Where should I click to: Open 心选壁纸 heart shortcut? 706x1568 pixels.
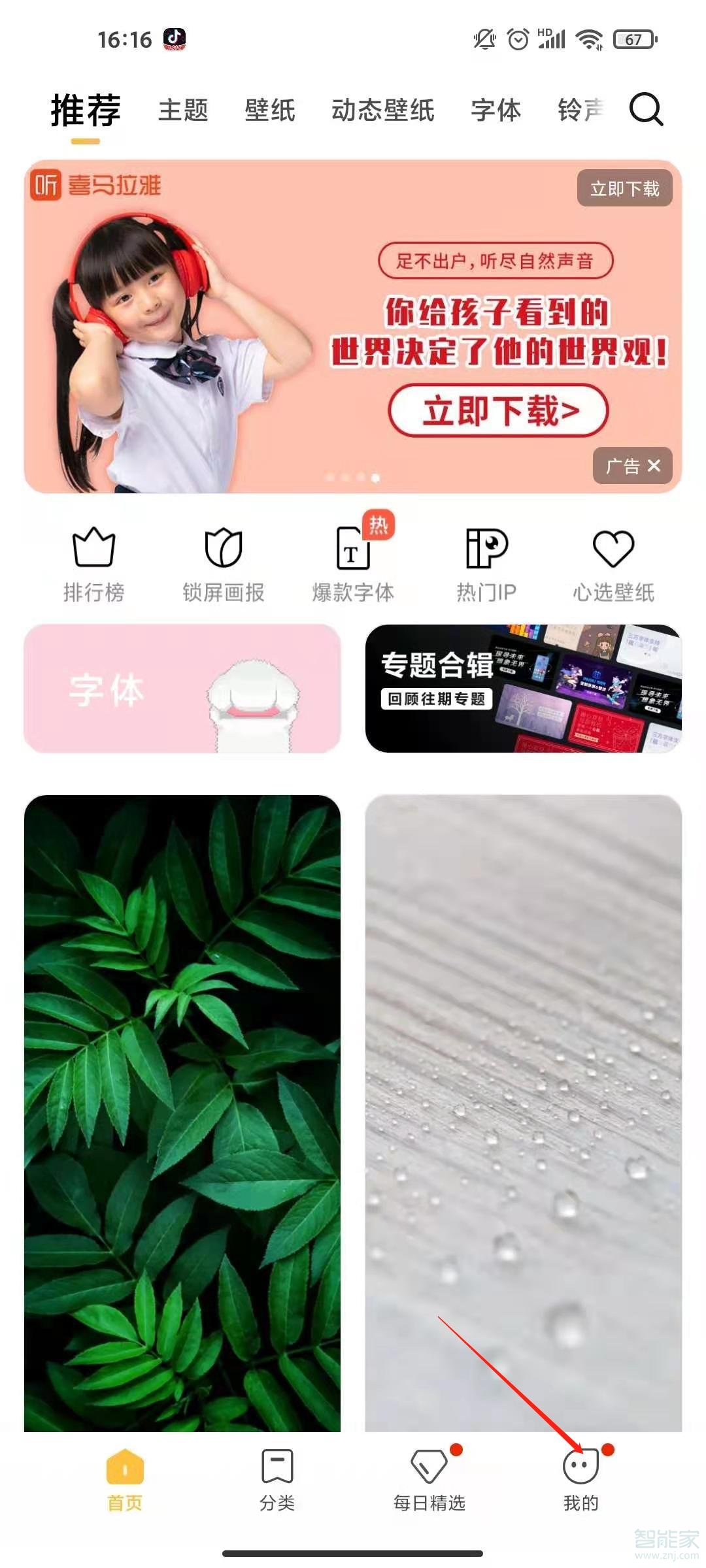(x=613, y=564)
